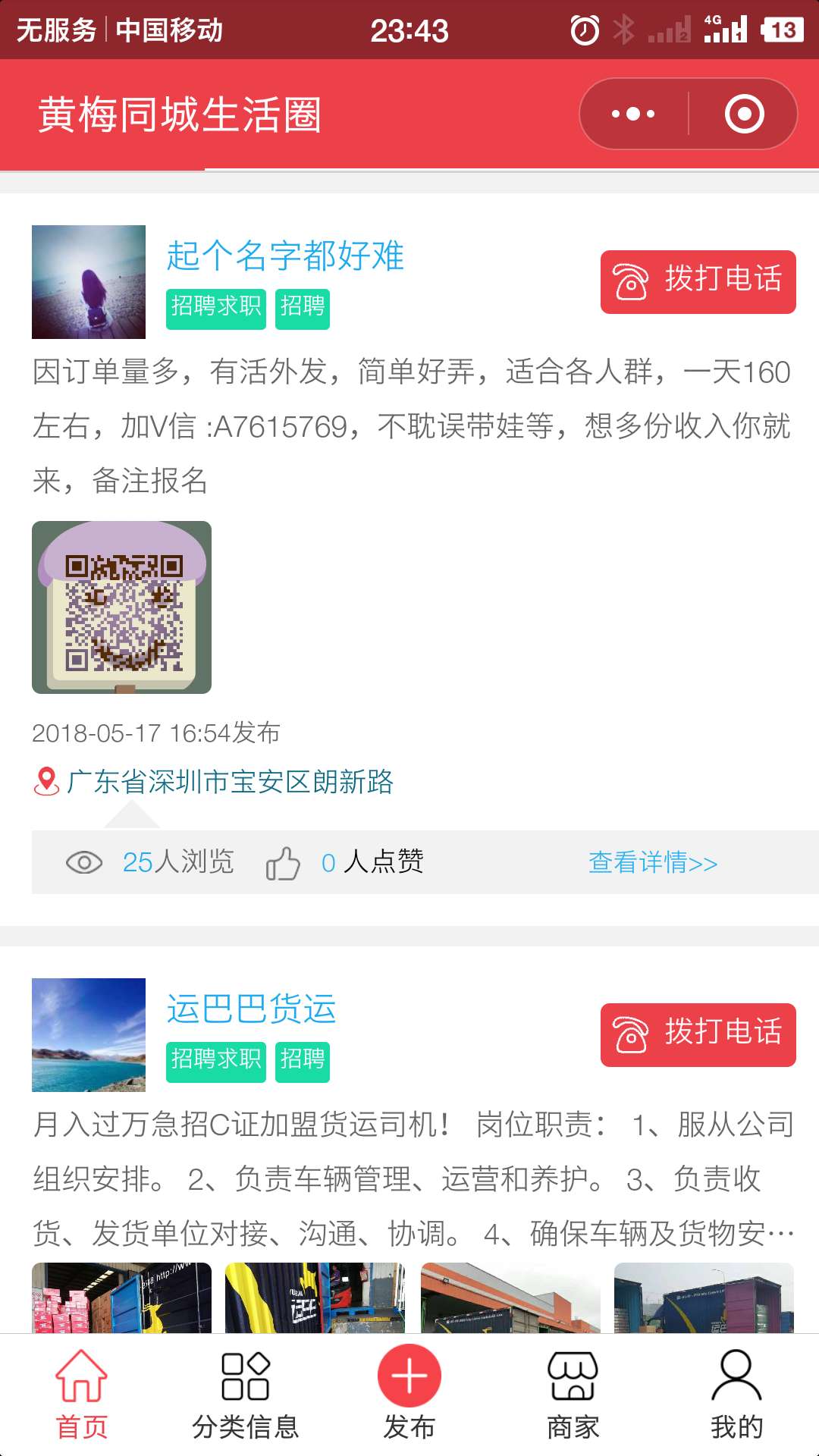Image resolution: width=819 pixels, height=1456 pixels.
Task: Open the 运巴巴货运 avatar
Action: click(89, 1034)
